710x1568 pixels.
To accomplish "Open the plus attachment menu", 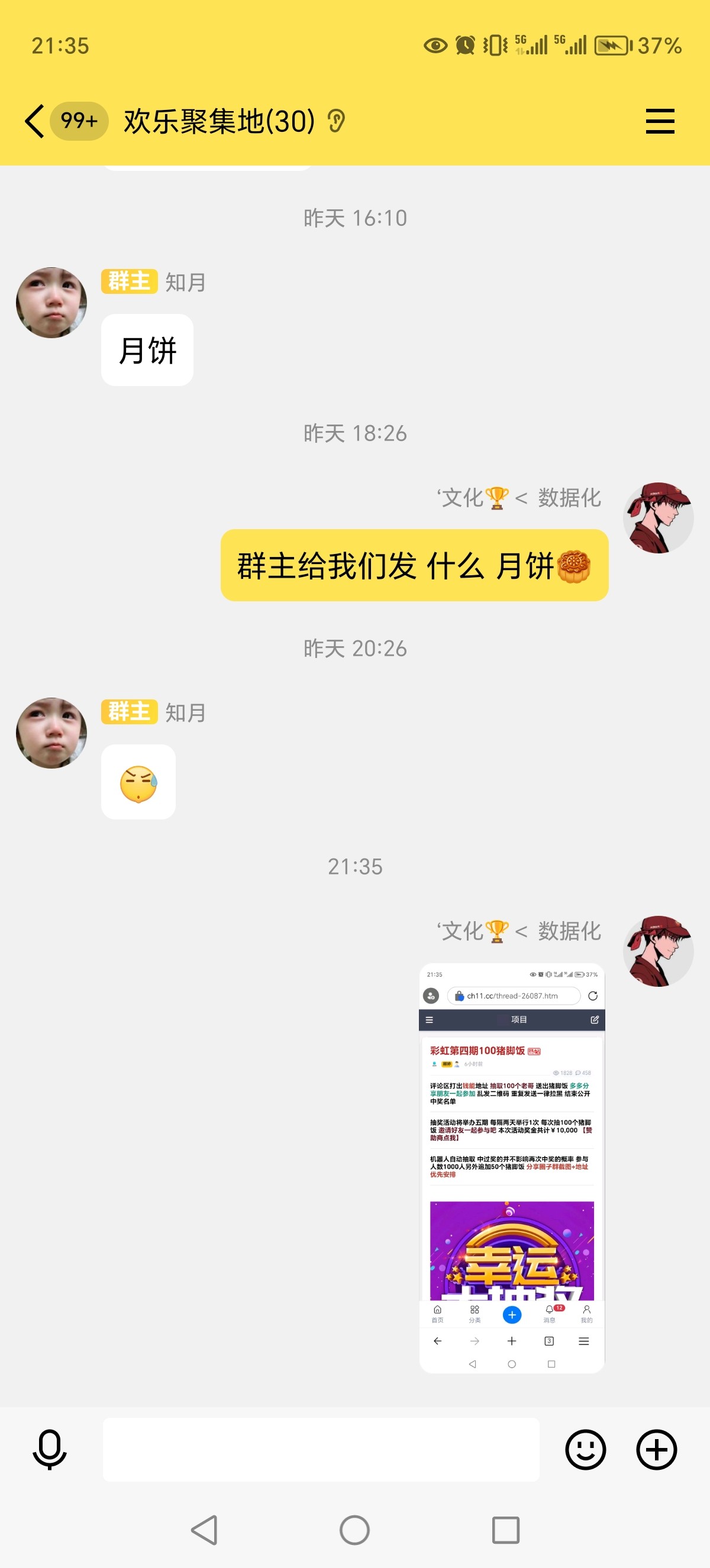I will [656, 1449].
